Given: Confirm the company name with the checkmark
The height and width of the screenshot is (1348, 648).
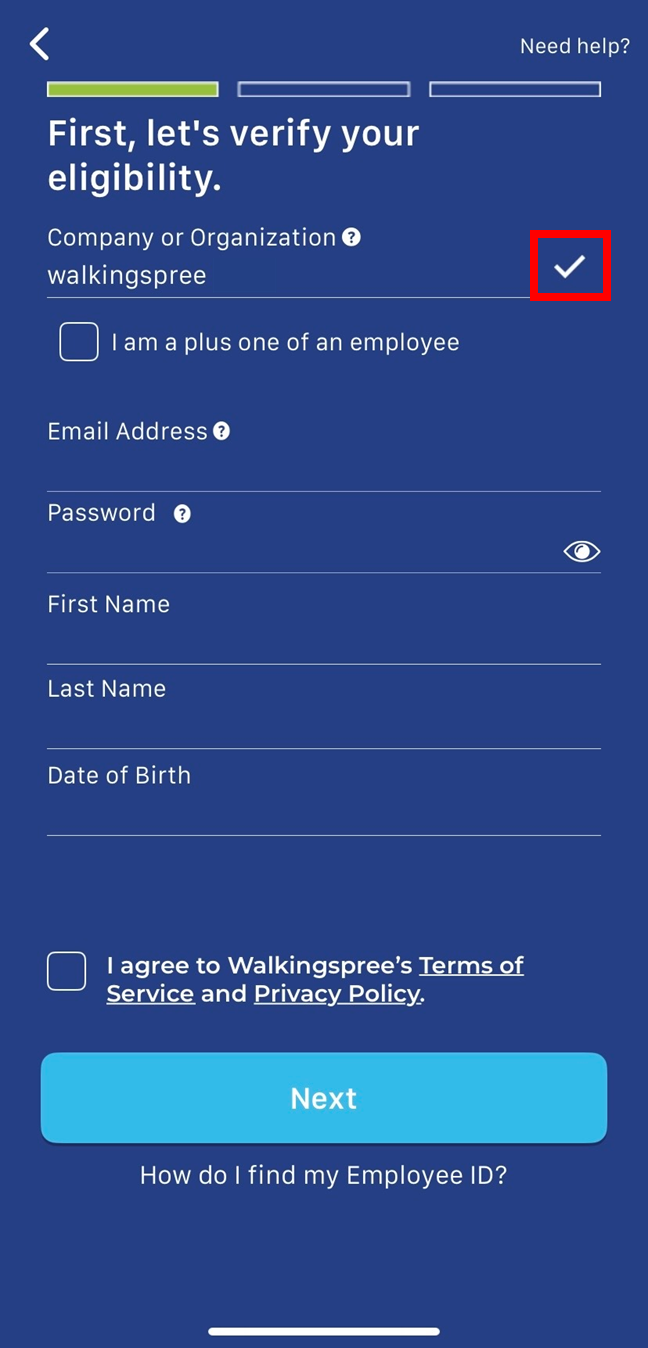Looking at the screenshot, I should point(570,265).
